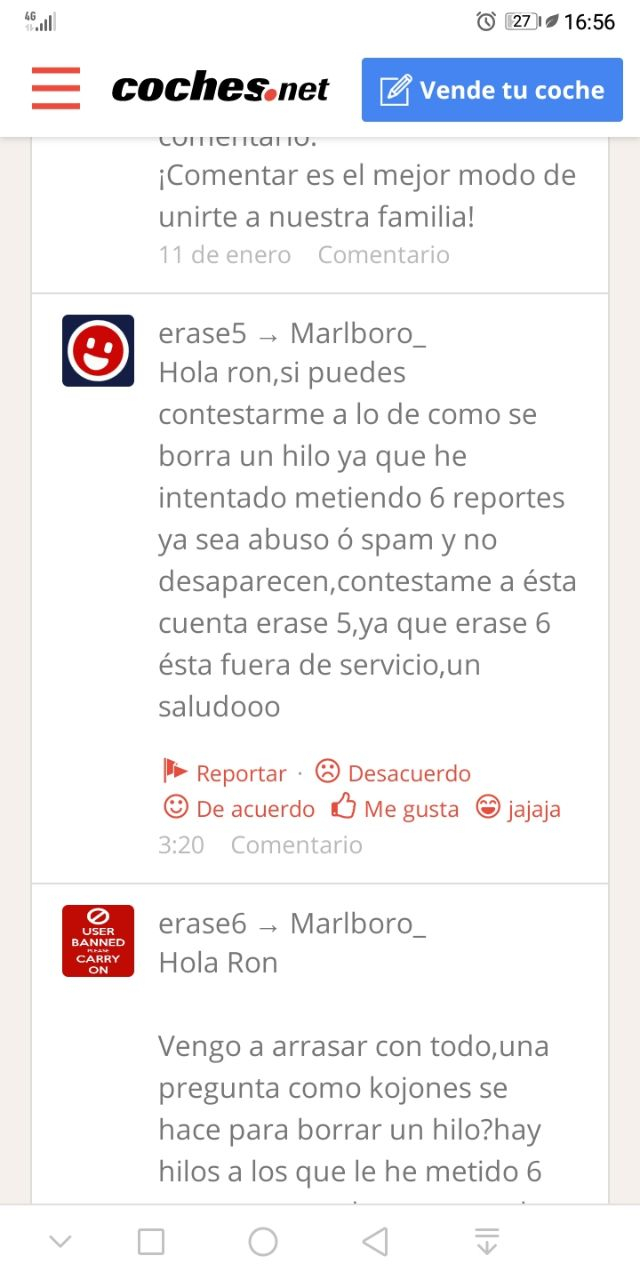Open the erase6 user profile name
Viewport: 640px width, 1280px height.
[x=202, y=924]
